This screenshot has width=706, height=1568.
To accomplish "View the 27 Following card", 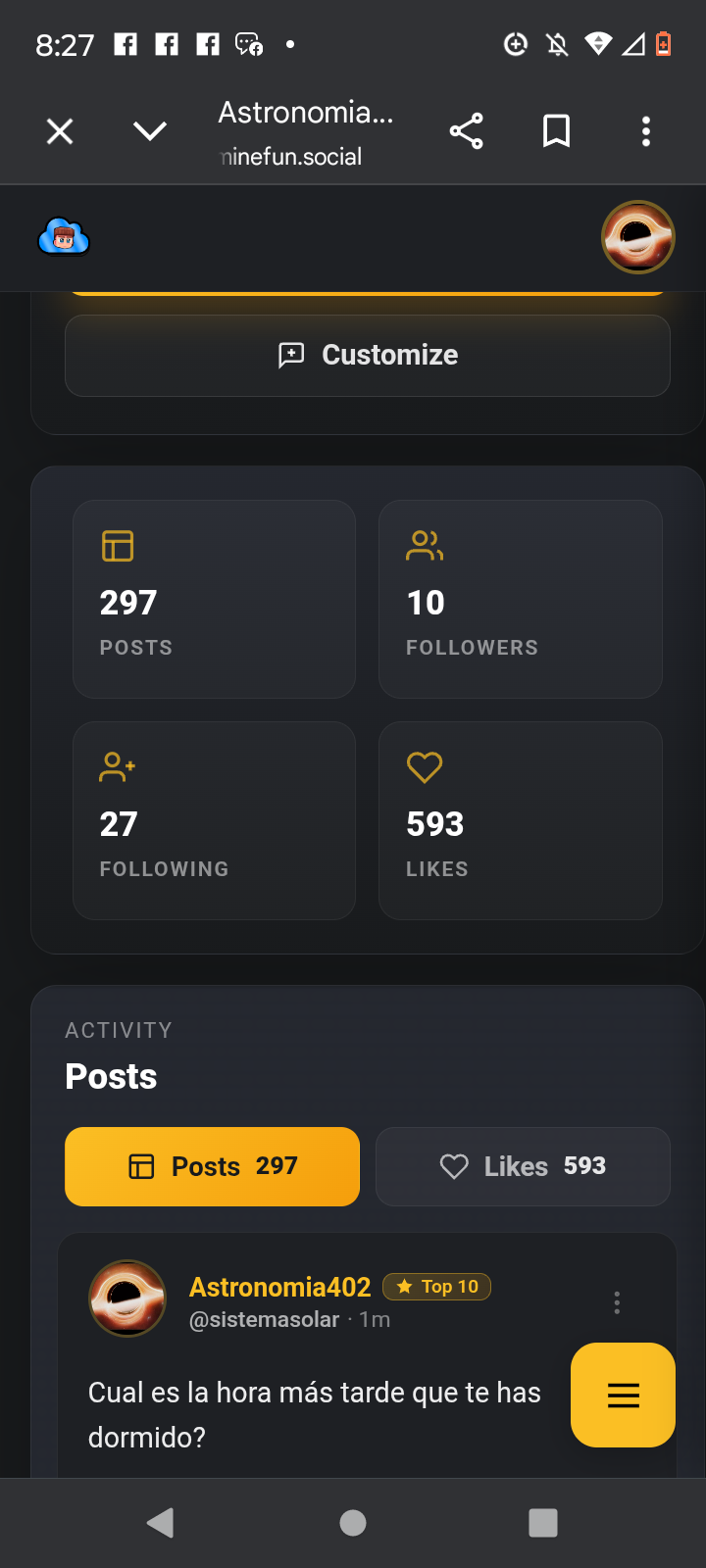I will click(x=214, y=820).
